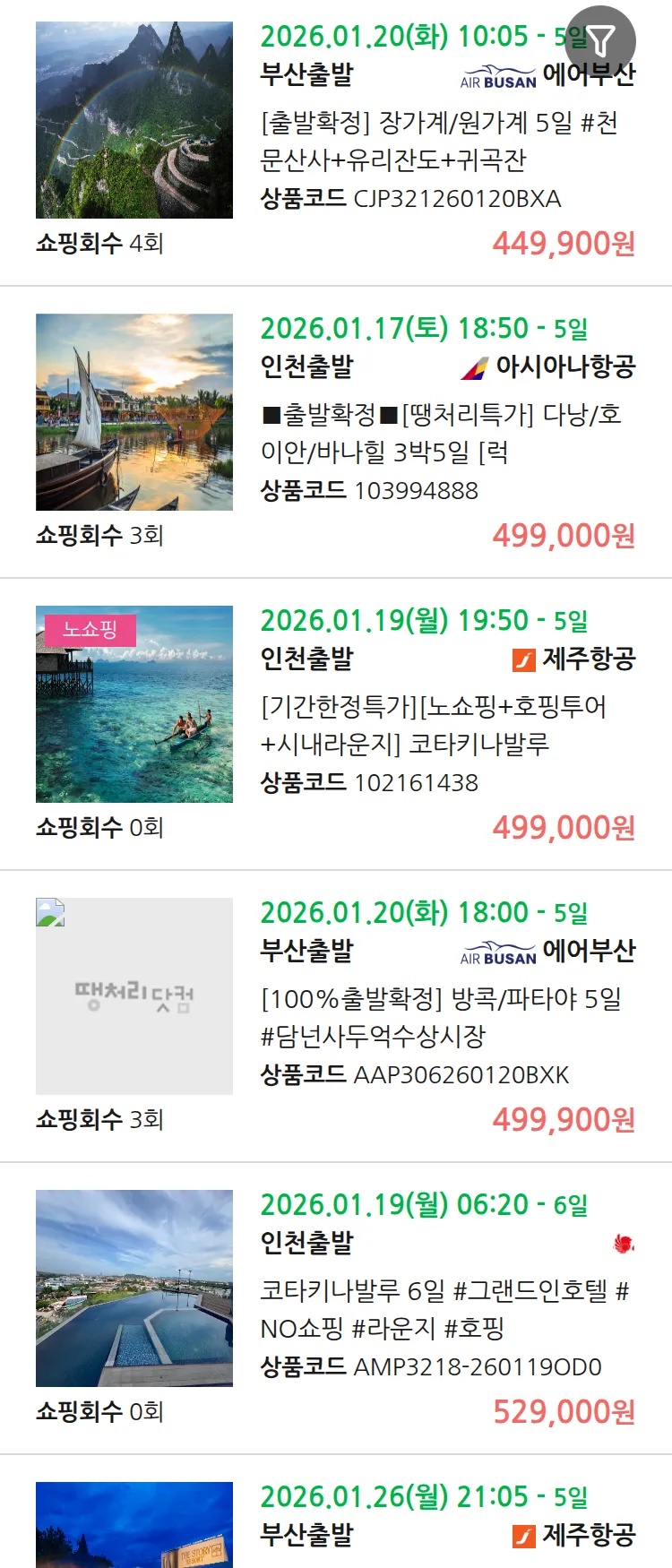
Task: Open the 장가계/원가계 5일 Air Busan package
Action: point(439,141)
